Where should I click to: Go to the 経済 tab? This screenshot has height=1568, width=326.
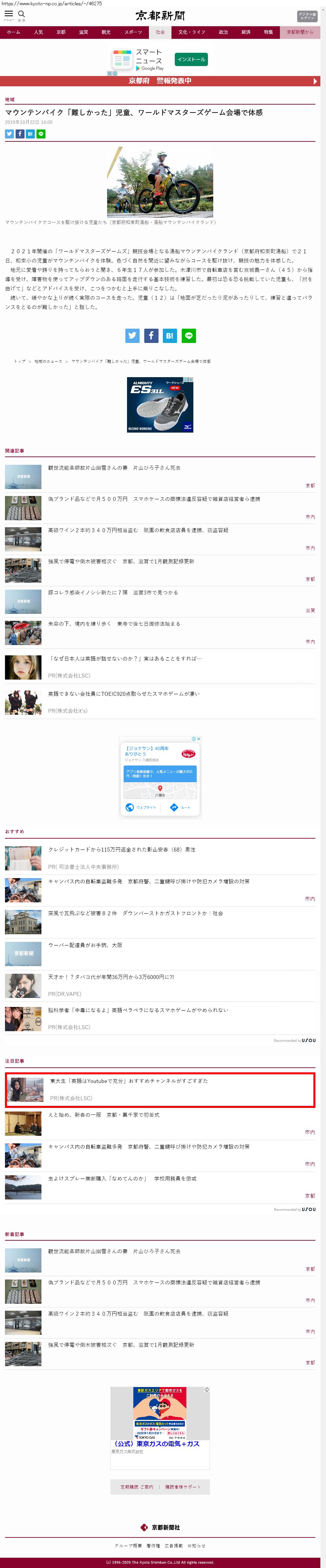pos(246,32)
